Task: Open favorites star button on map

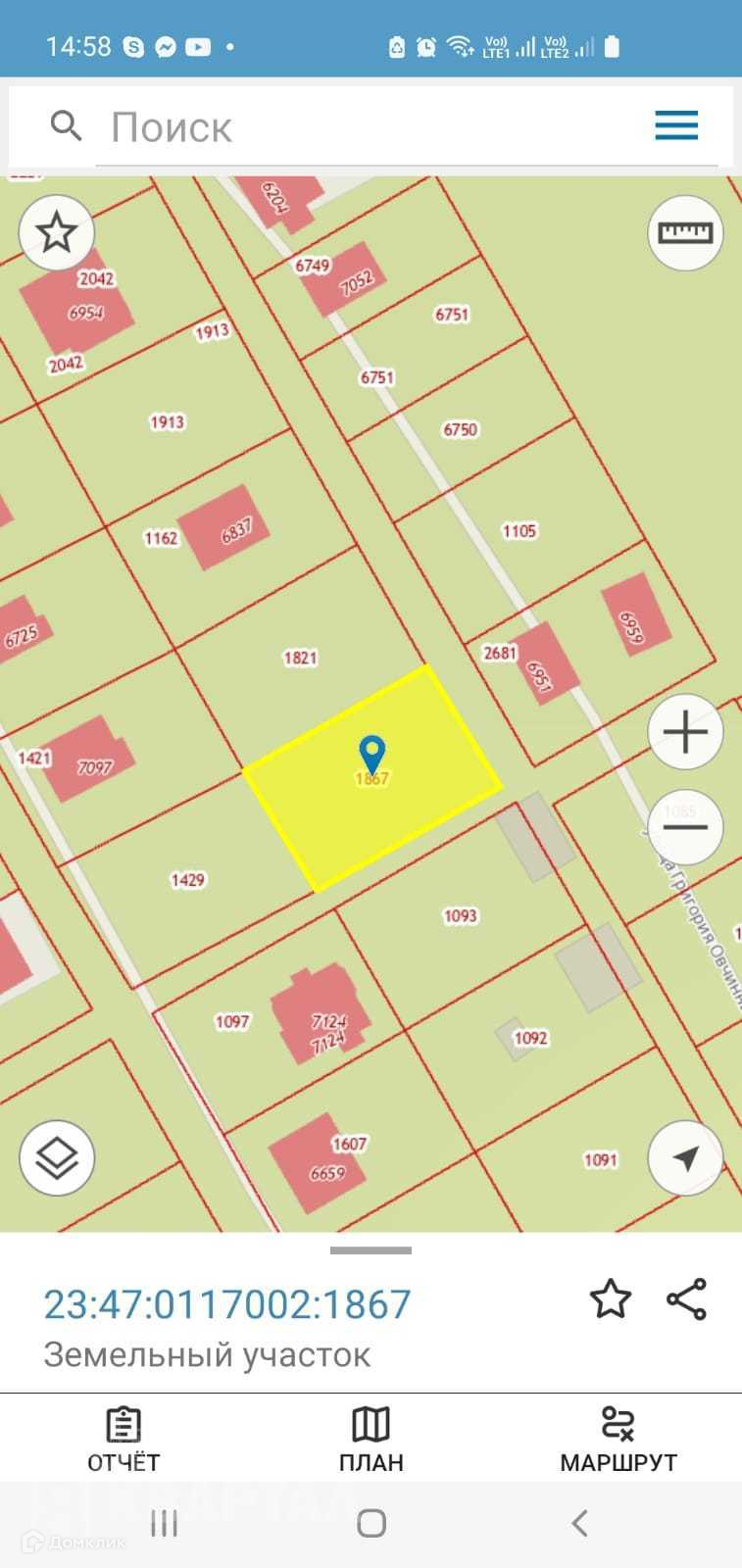Action: [56, 232]
